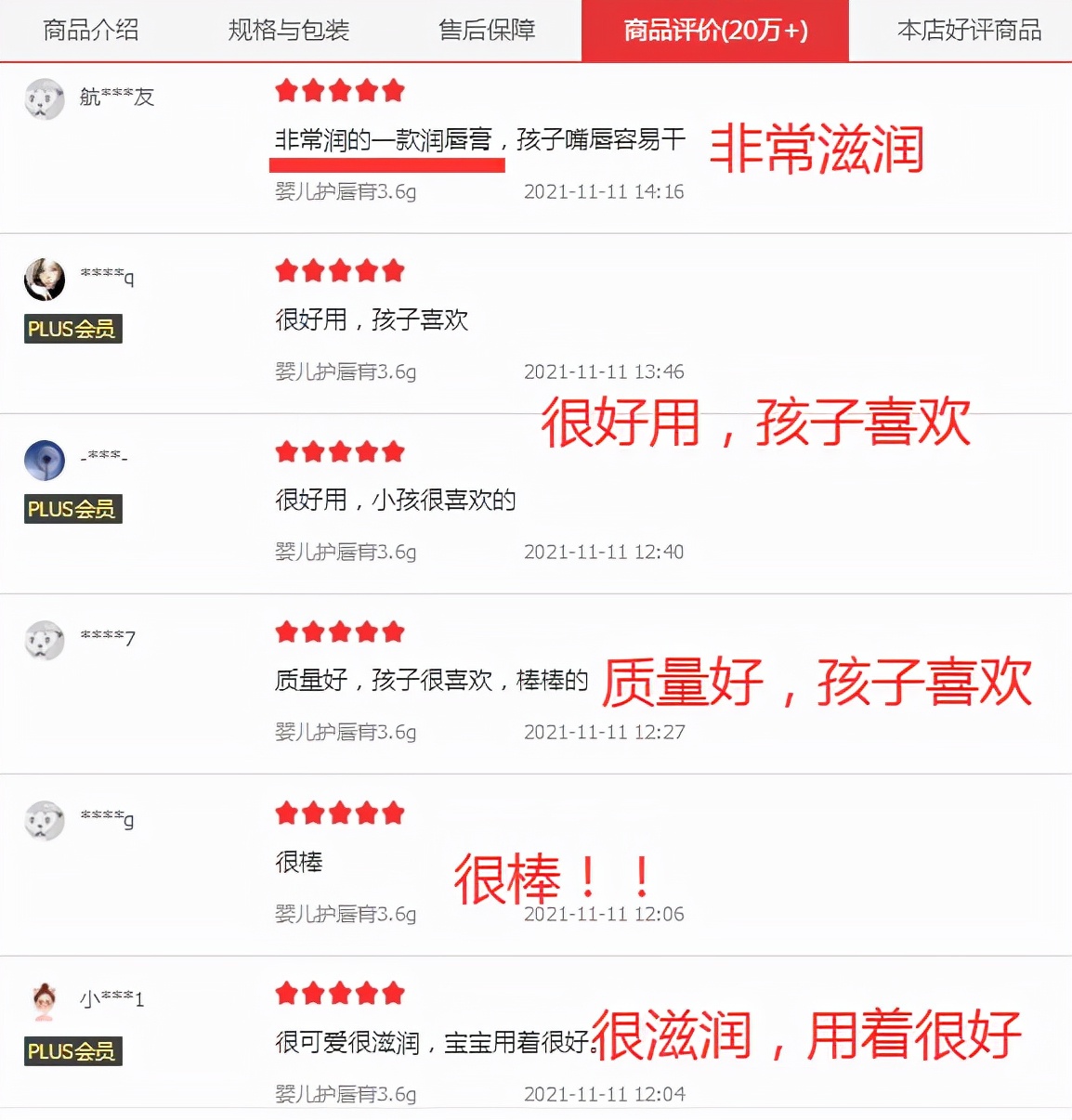Click reviewer ****7's avatar image

(x=44, y=640)
